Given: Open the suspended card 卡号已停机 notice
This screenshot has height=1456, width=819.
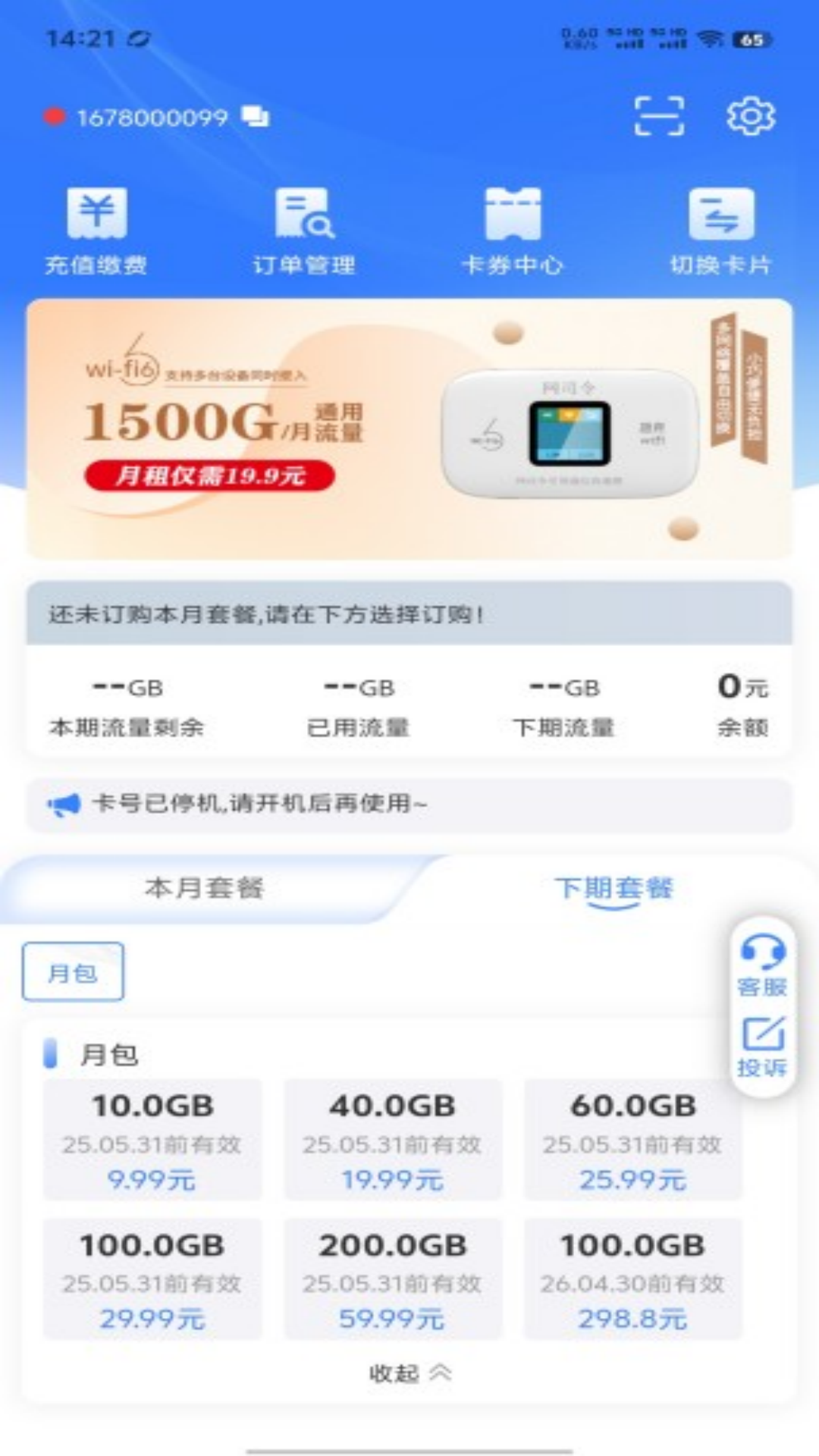Looking at the screenshot, I should click(x=409, y=803).
